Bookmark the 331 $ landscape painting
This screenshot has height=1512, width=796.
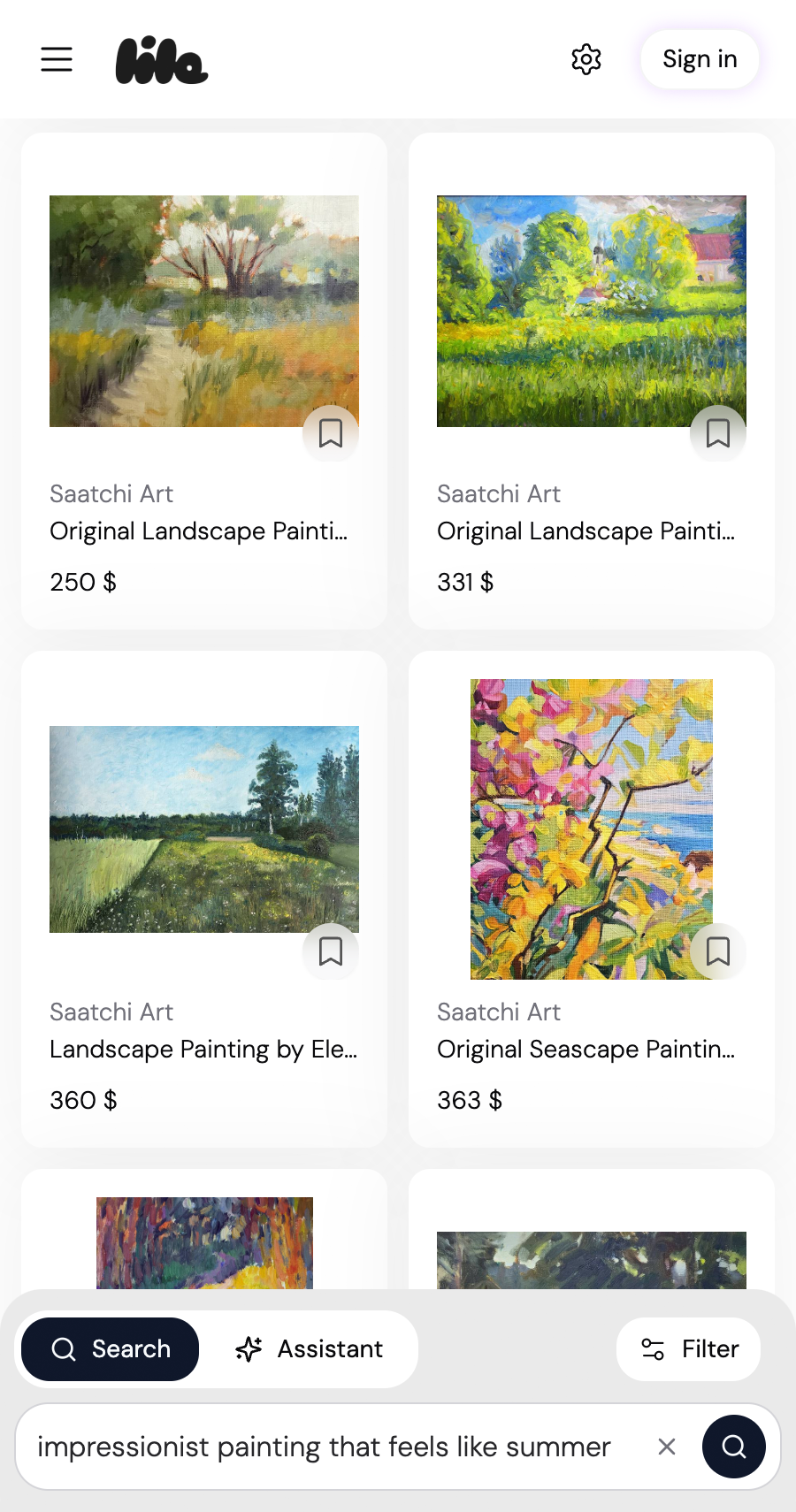718,433
